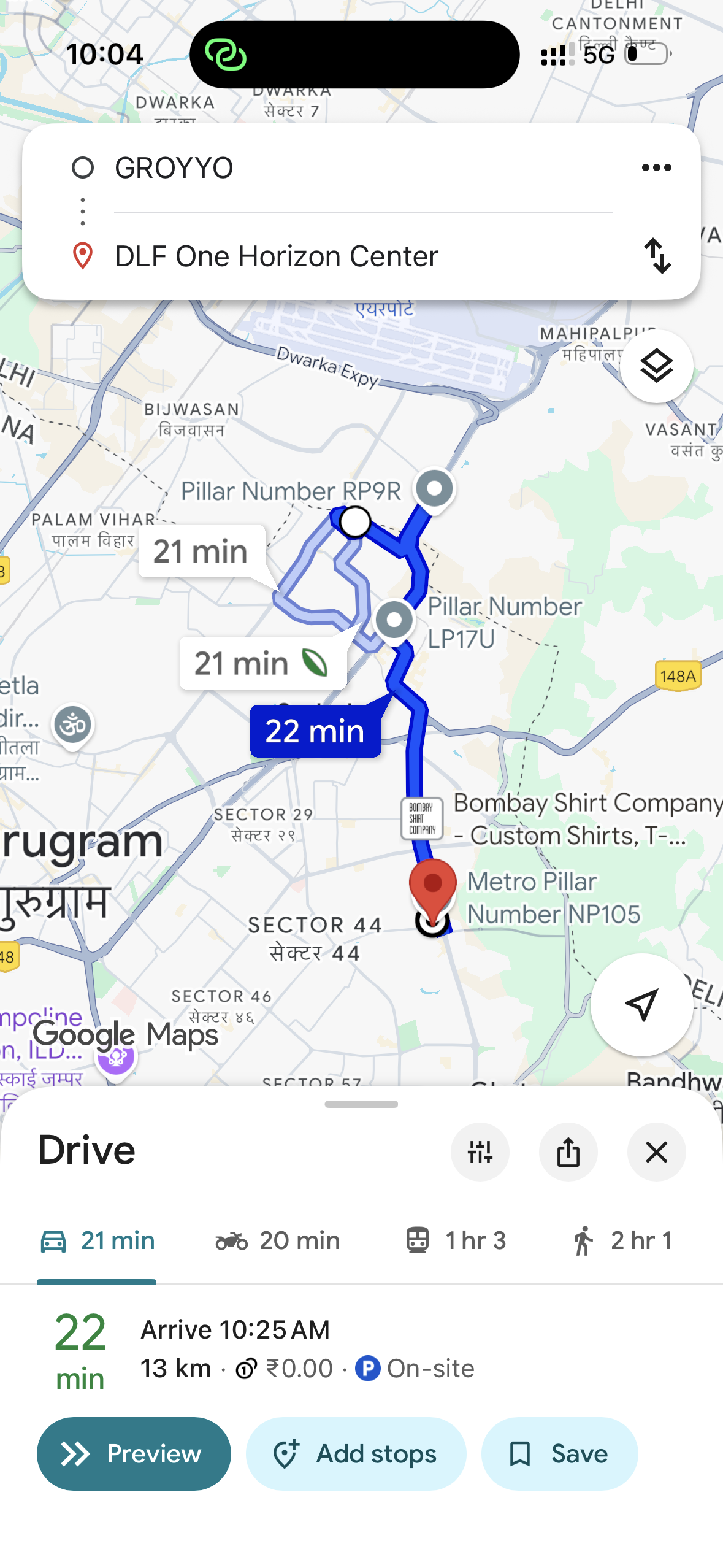Screen dimensions: 723x1568
Task: Share these directions
Action: tap(568, 1152)
